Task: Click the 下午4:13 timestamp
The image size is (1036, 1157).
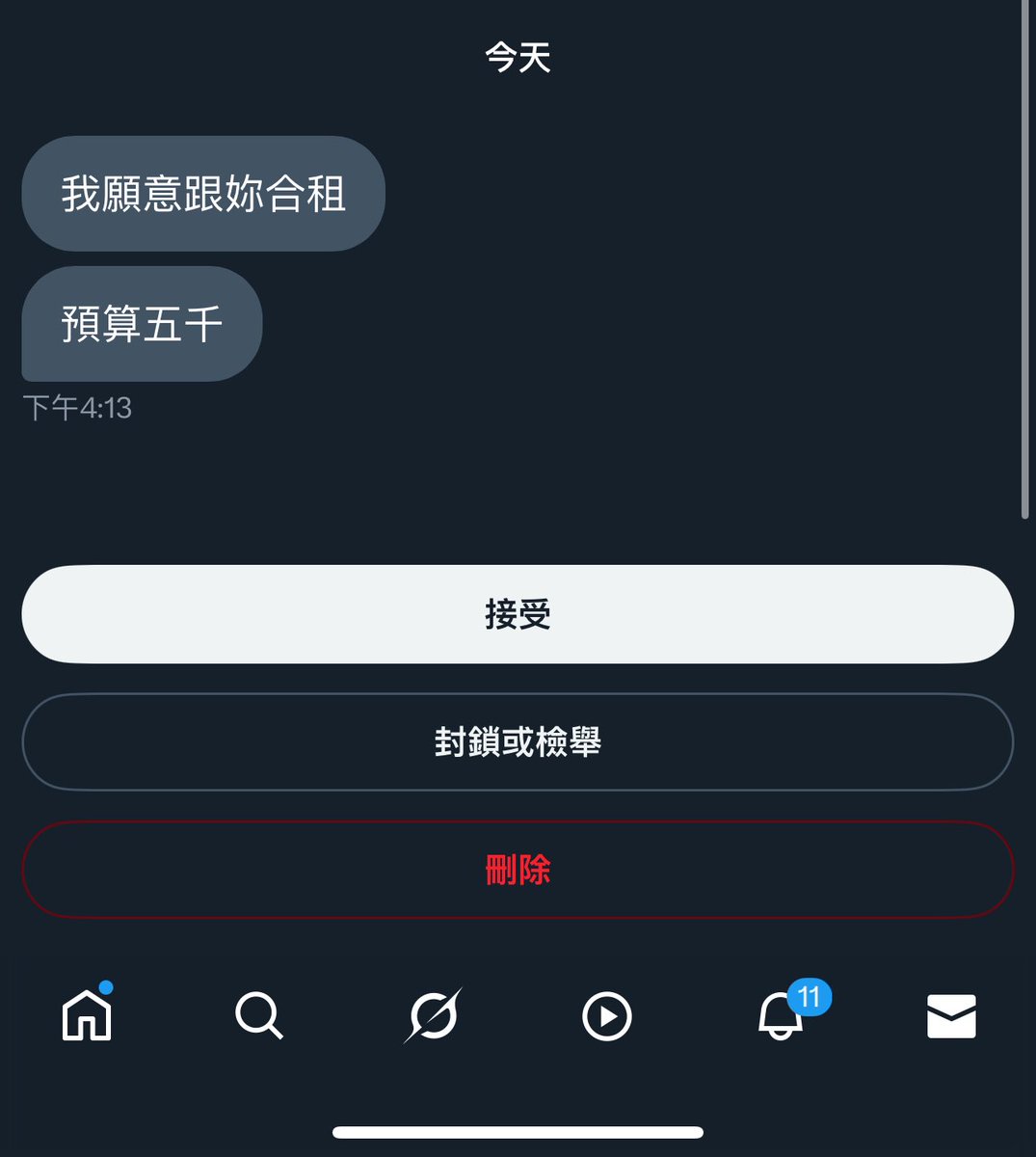Action: pos(79,409)
